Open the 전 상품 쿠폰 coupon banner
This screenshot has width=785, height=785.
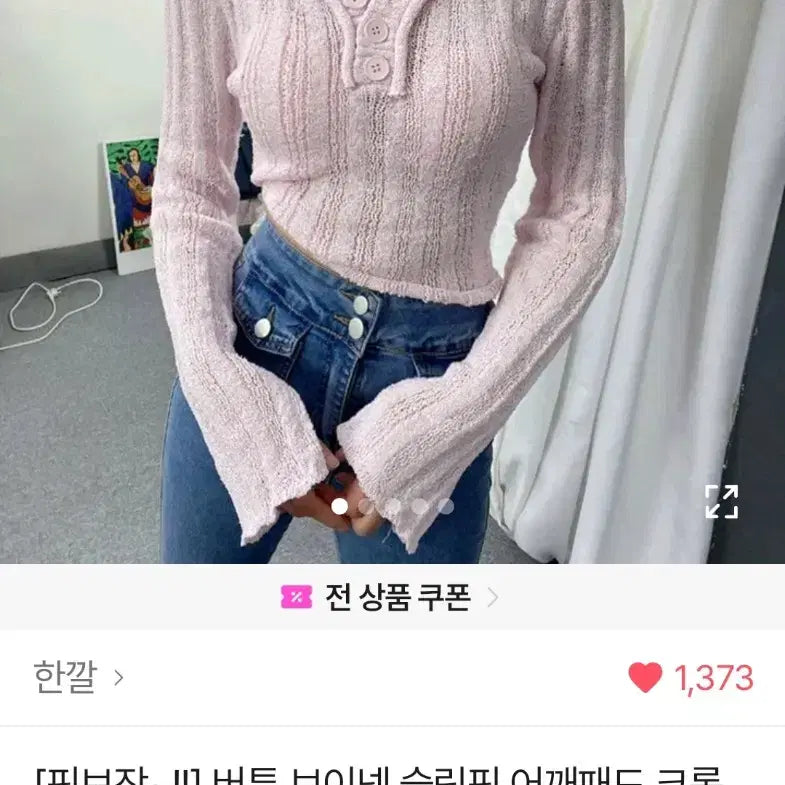[392, 598]
